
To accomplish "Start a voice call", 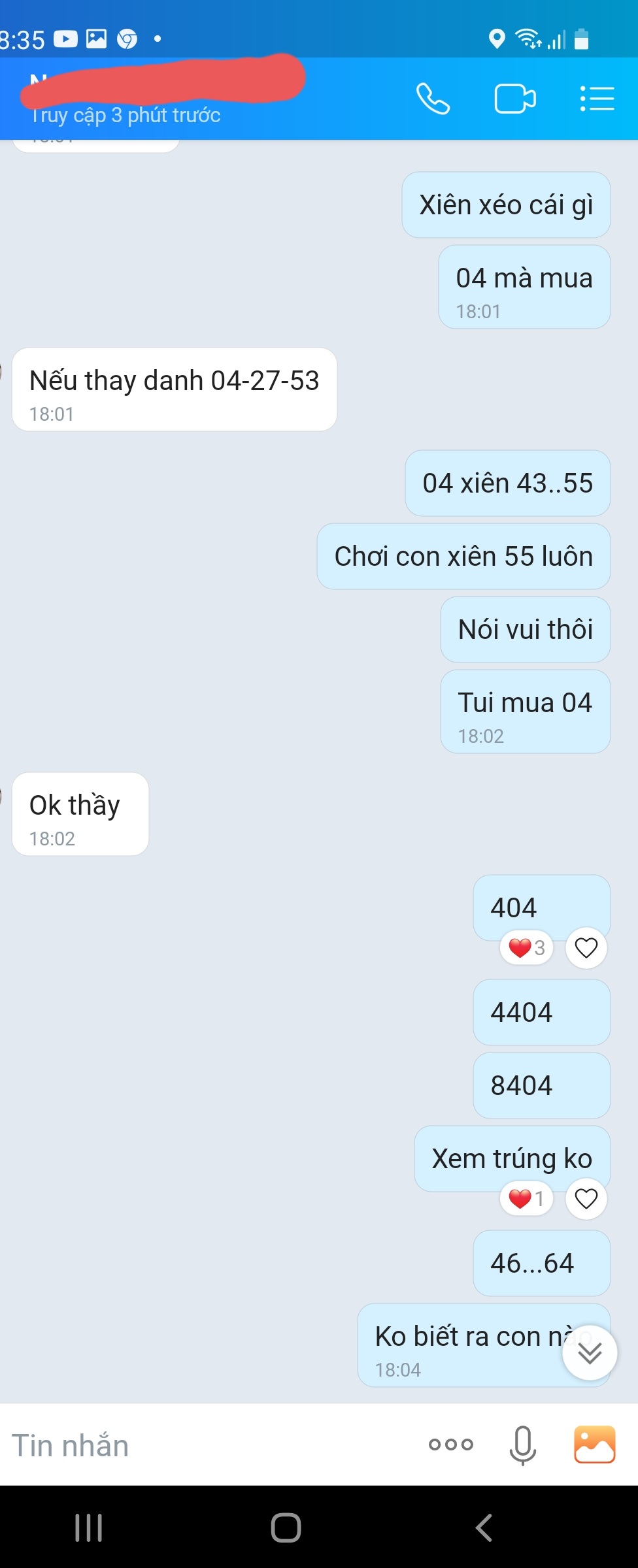I will [x=433, y=99].
